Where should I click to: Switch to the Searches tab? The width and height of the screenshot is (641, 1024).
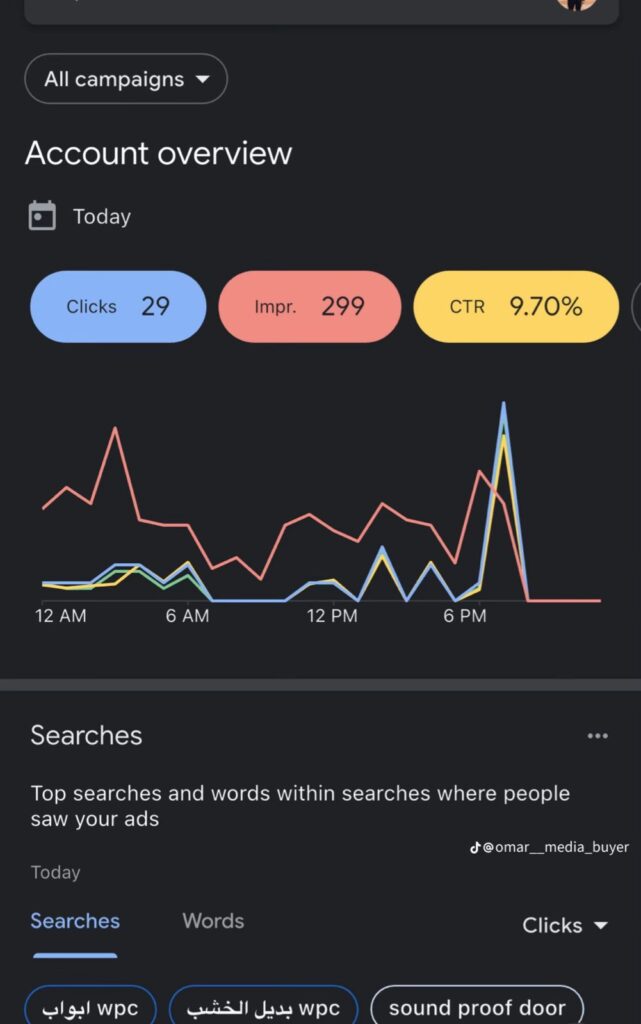click(x=75, y=921)
